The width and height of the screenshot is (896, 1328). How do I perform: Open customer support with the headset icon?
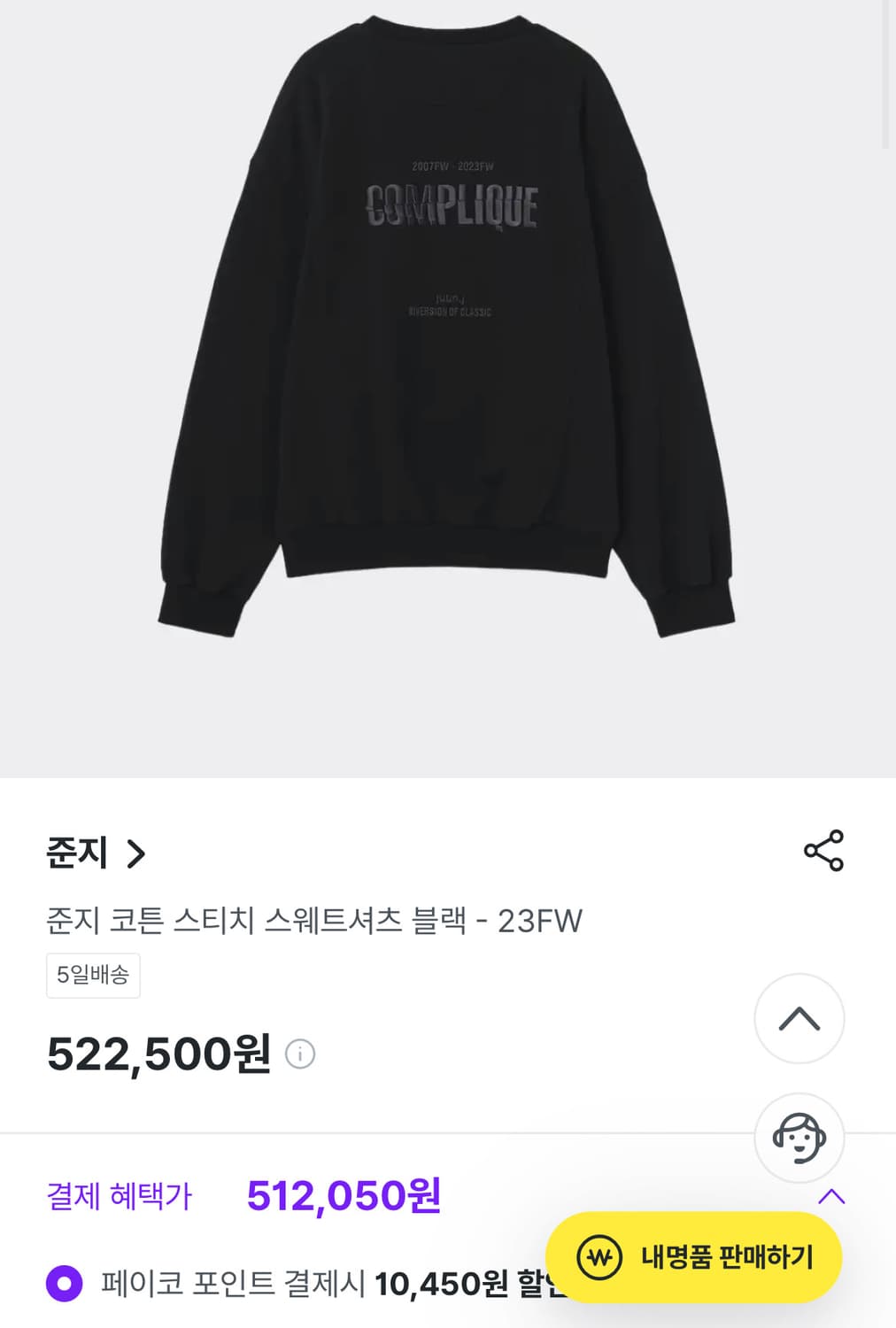point(799,1139)
